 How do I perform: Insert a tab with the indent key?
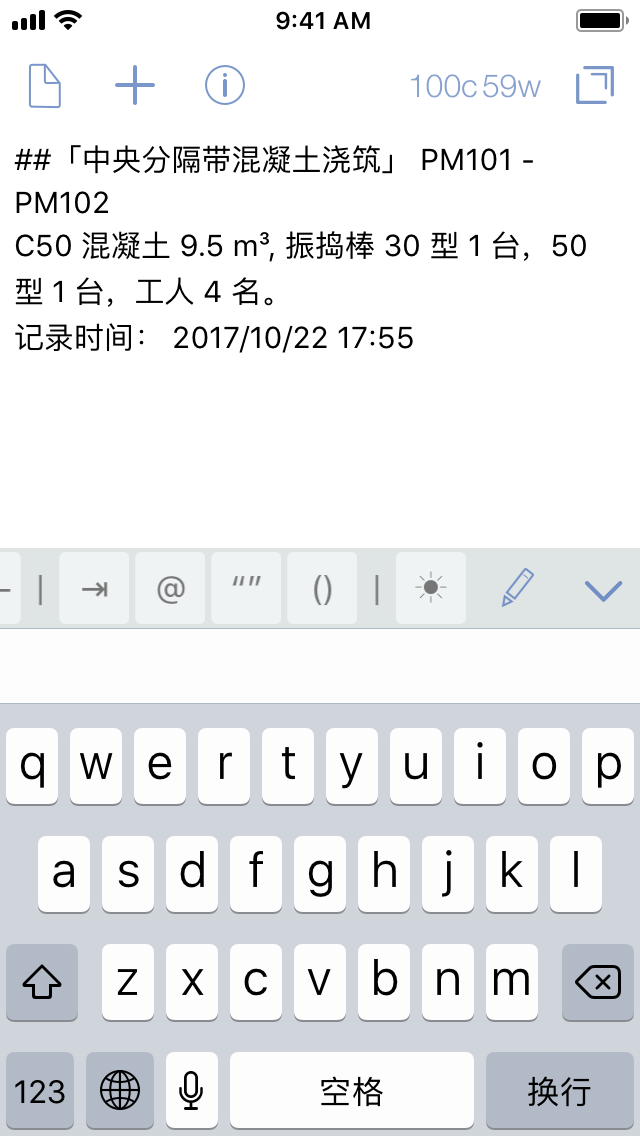95,590
